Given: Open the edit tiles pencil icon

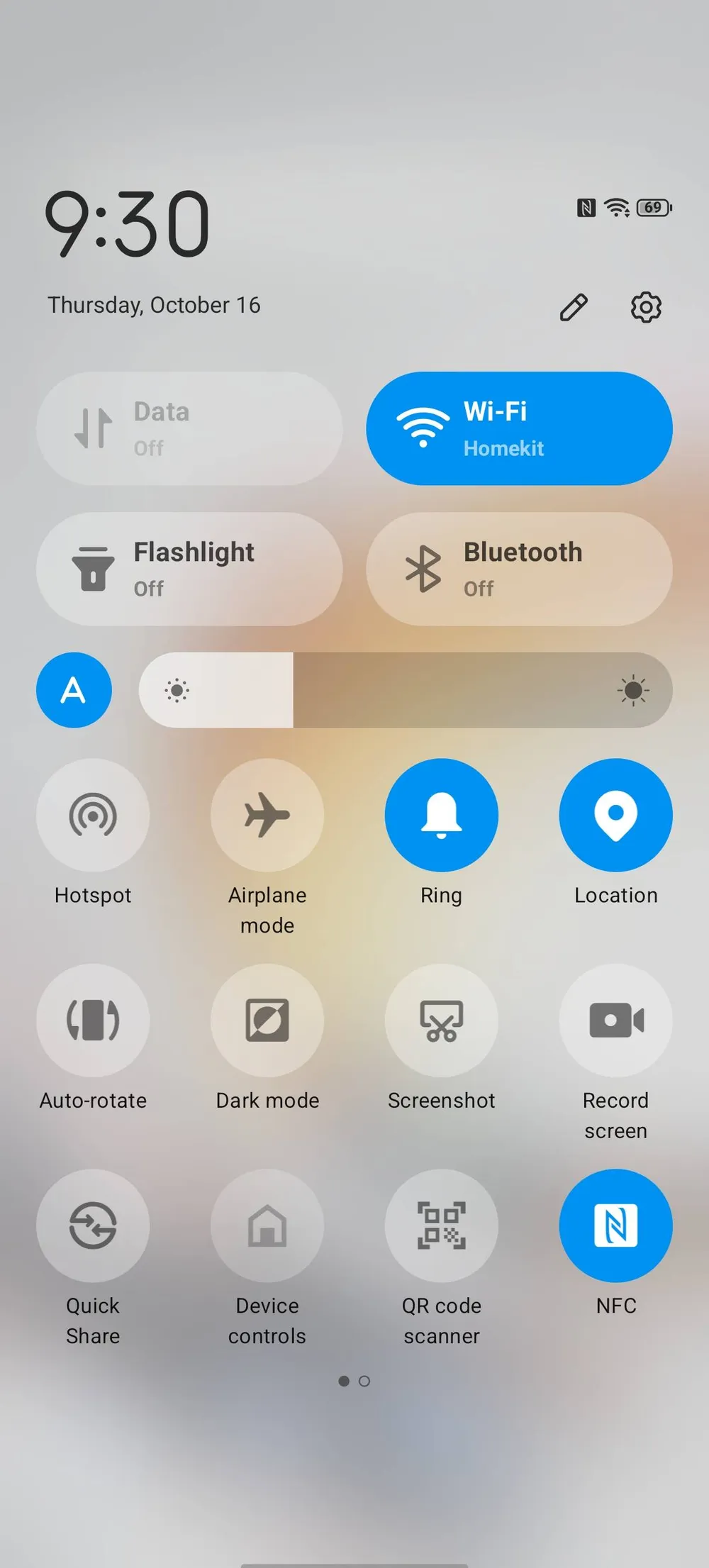Looking at the screenshot, I should (x=574, y=307).
